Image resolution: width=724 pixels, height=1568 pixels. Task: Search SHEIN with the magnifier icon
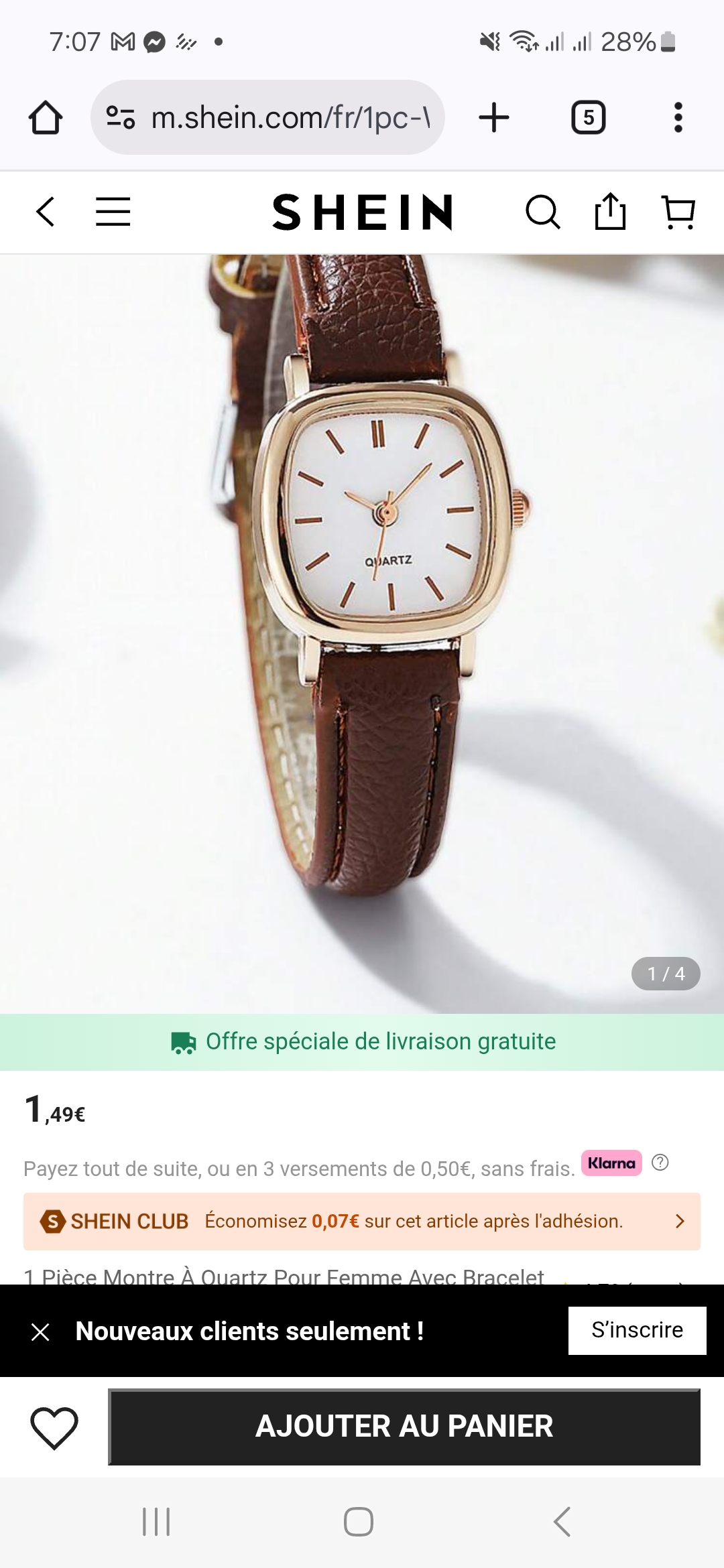click(x=542, y=212)
